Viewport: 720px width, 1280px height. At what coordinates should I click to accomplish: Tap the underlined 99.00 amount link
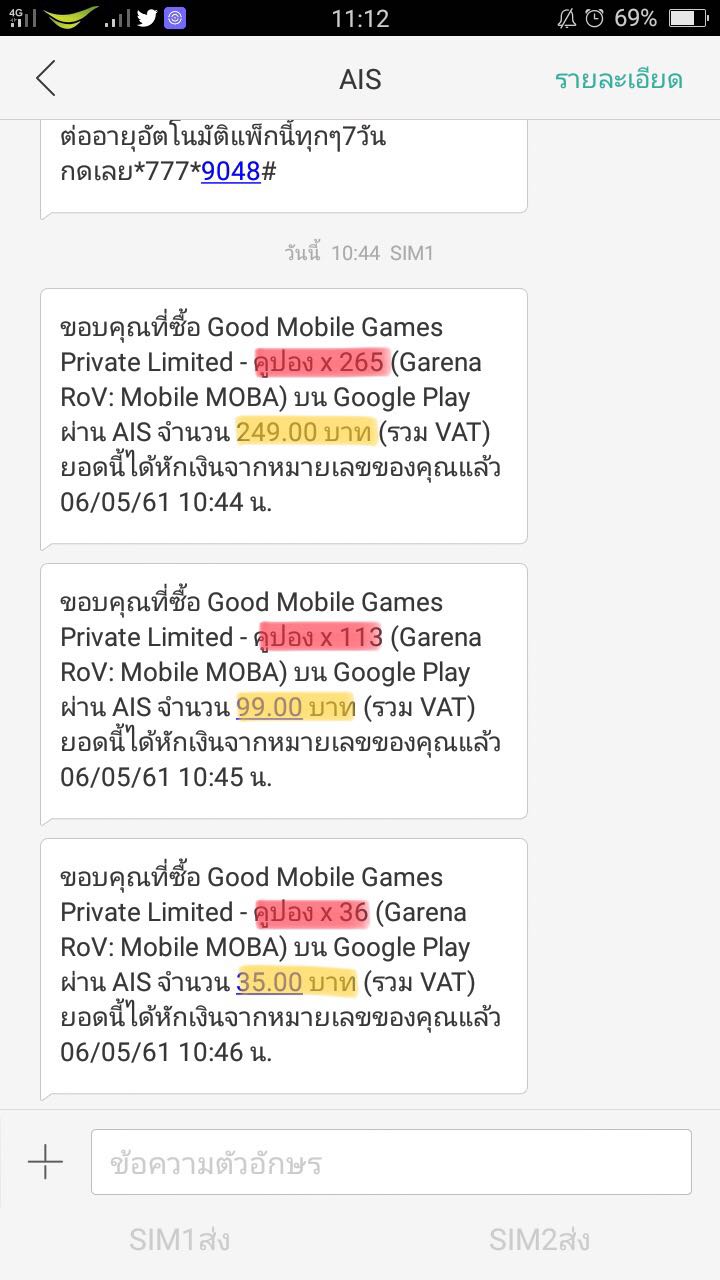pos(269,707)
